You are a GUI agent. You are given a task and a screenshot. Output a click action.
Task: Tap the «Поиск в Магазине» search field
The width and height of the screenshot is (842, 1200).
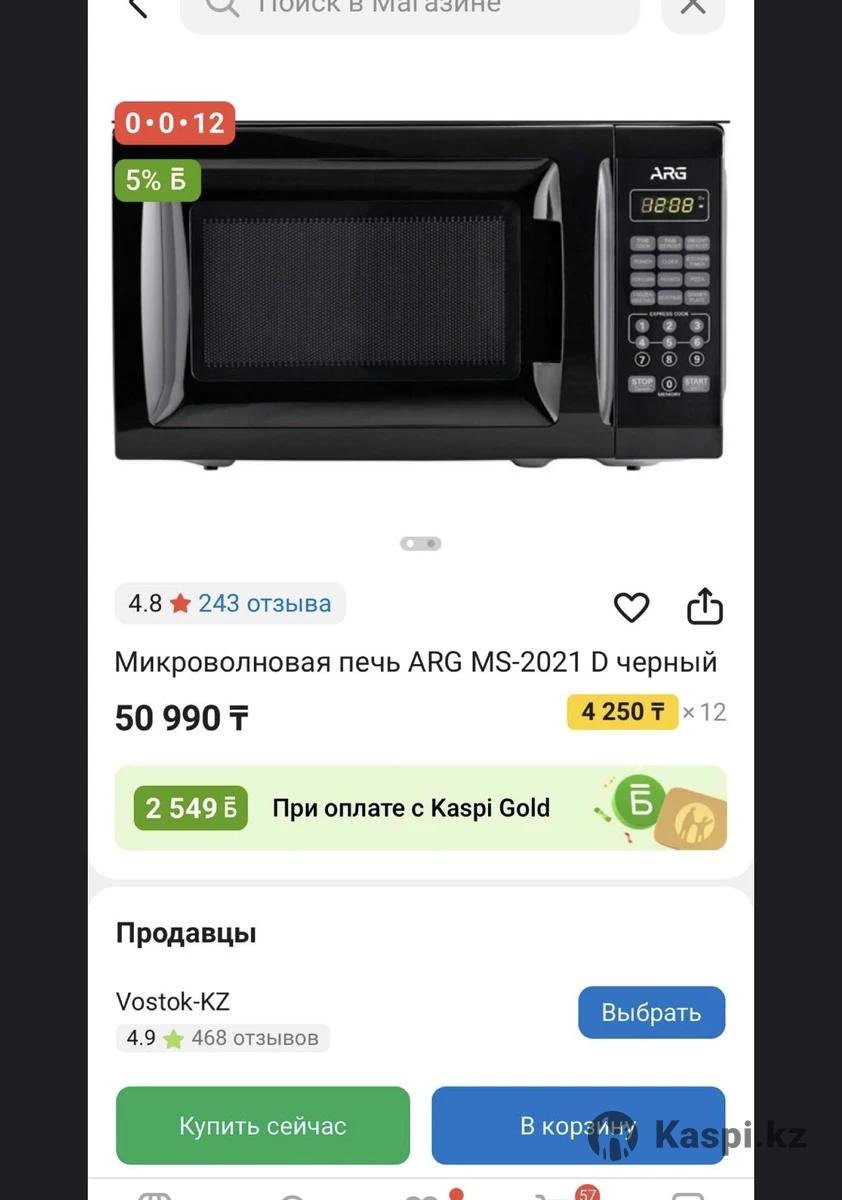tap(410, 10)
